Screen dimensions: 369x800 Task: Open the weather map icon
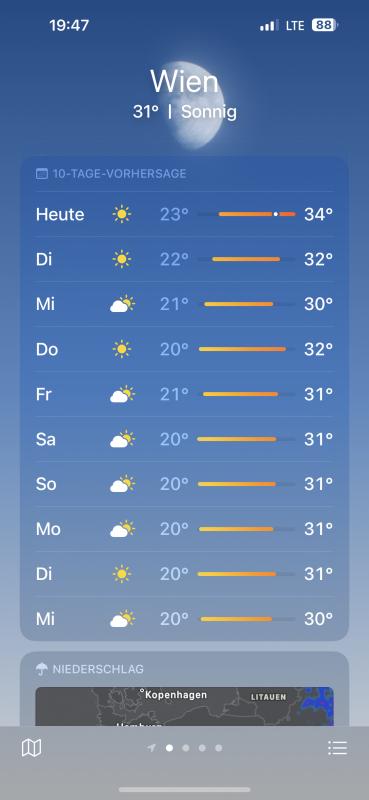click(x=31, y=748)
